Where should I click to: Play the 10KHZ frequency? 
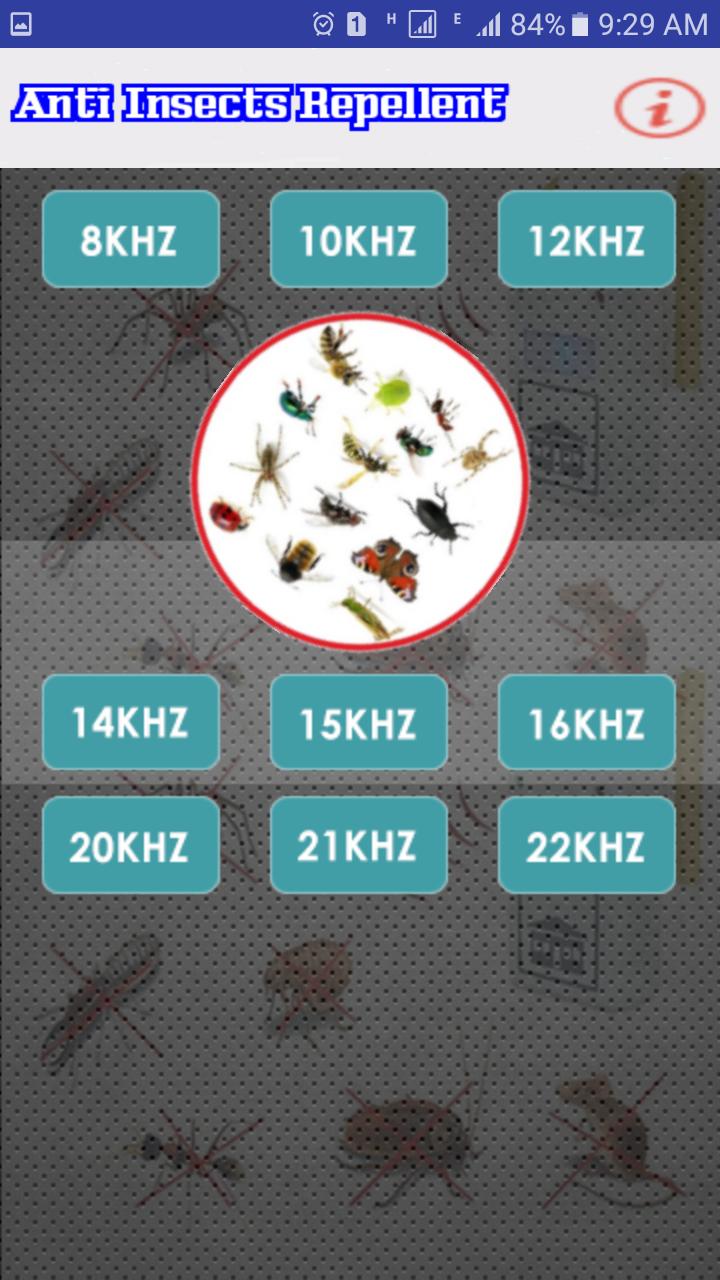point(358,240)
